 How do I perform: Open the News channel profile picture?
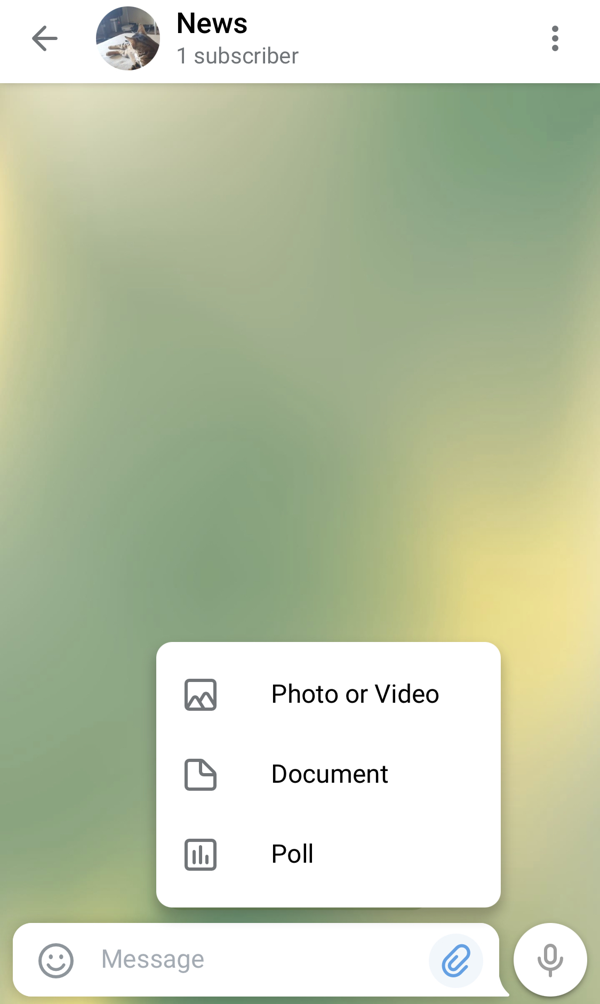point(127,39)
